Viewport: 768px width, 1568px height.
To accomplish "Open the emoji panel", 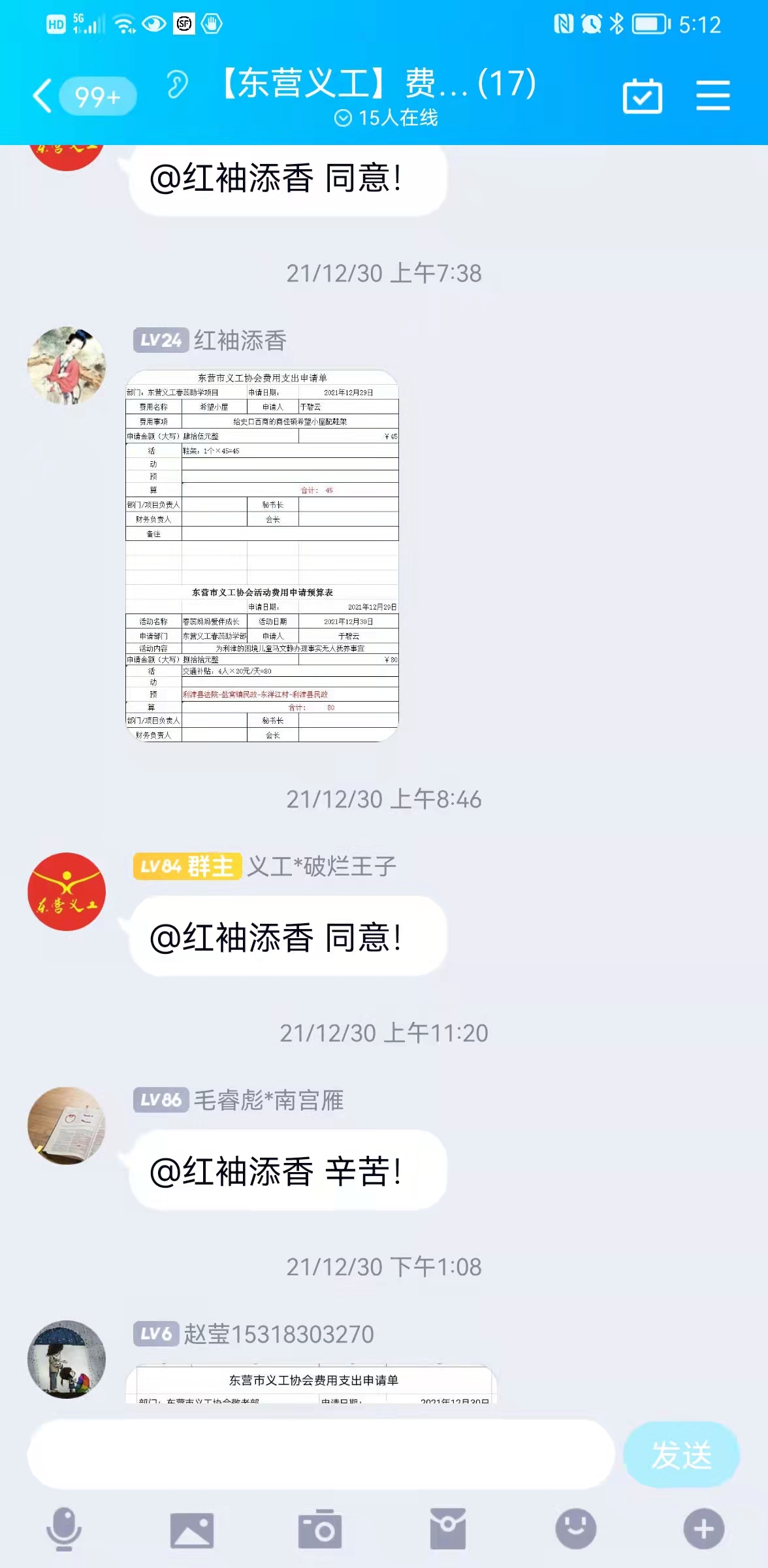I will [x=576, y=1529].
